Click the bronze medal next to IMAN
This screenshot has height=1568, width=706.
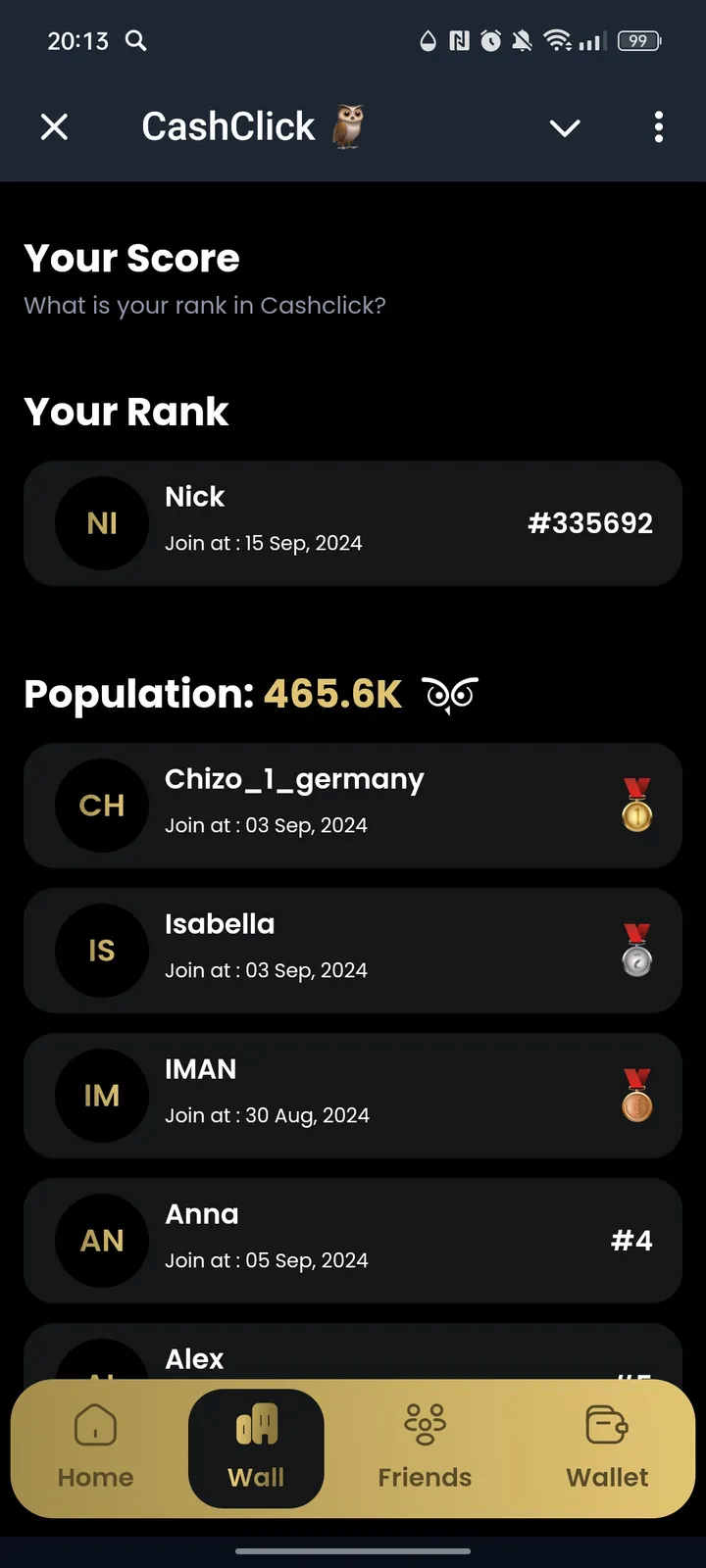coord(636,1096)
